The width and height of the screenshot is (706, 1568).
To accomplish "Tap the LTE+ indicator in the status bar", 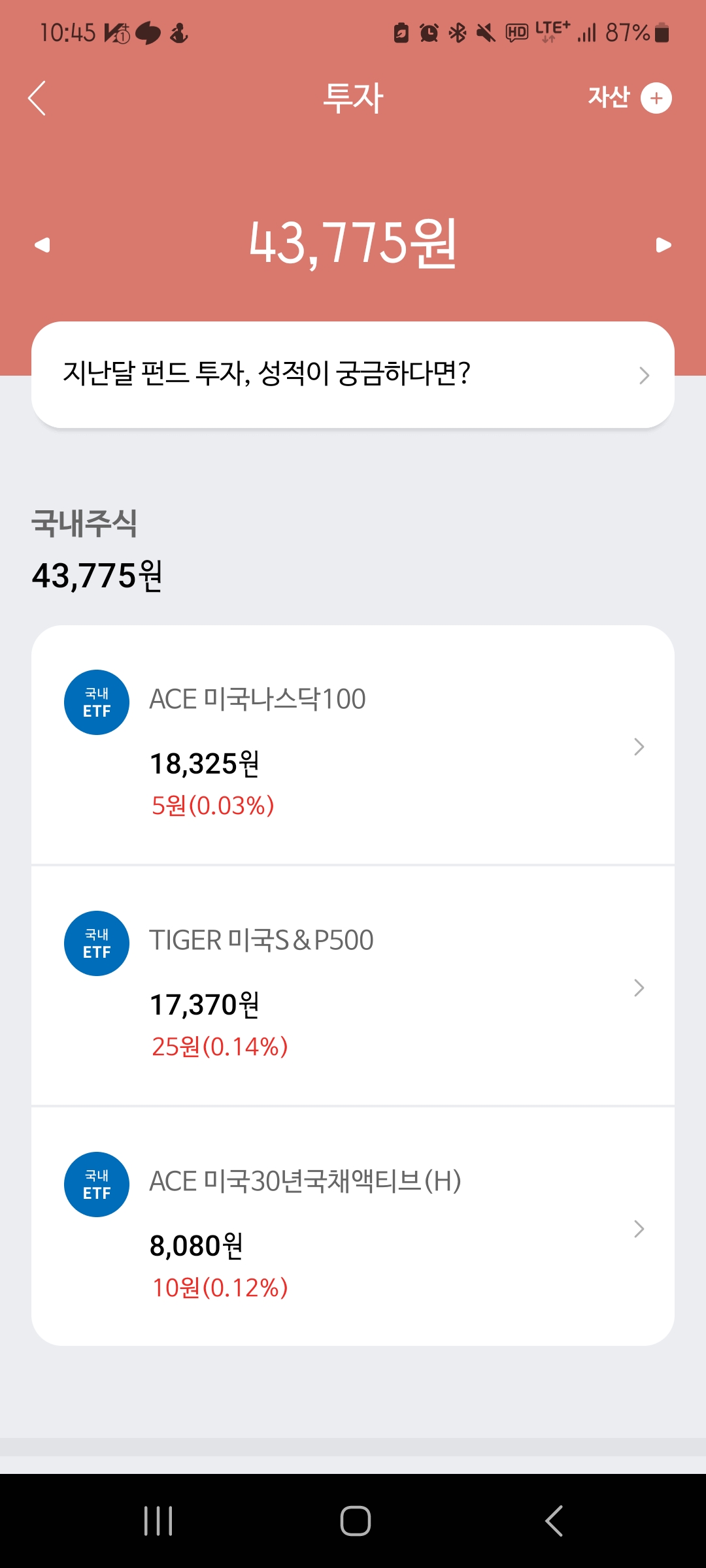I will [550, 33].
